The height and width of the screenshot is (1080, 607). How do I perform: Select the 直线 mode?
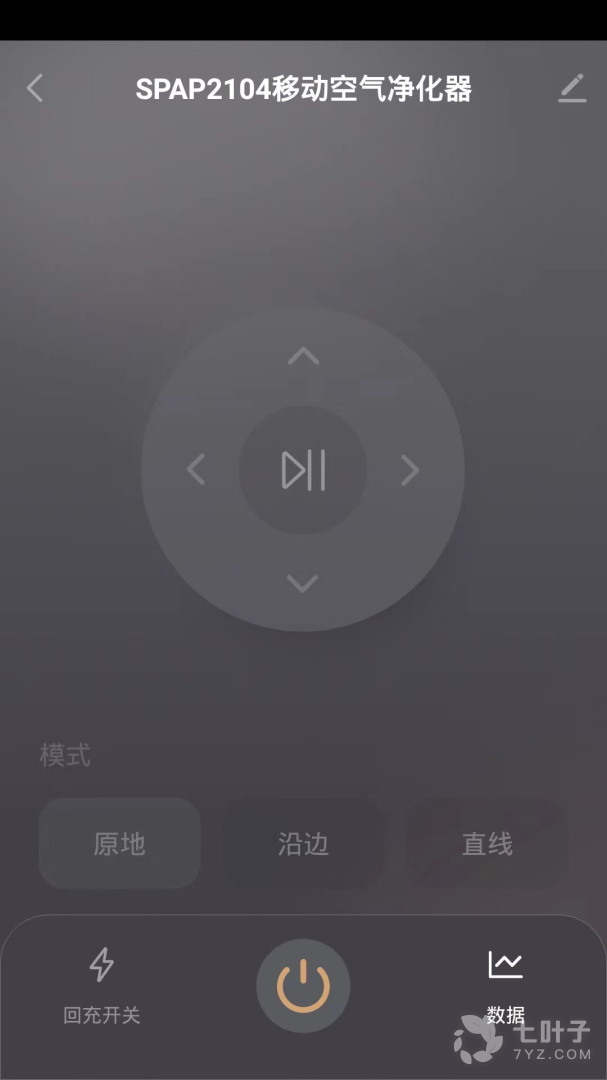point(487,844)
